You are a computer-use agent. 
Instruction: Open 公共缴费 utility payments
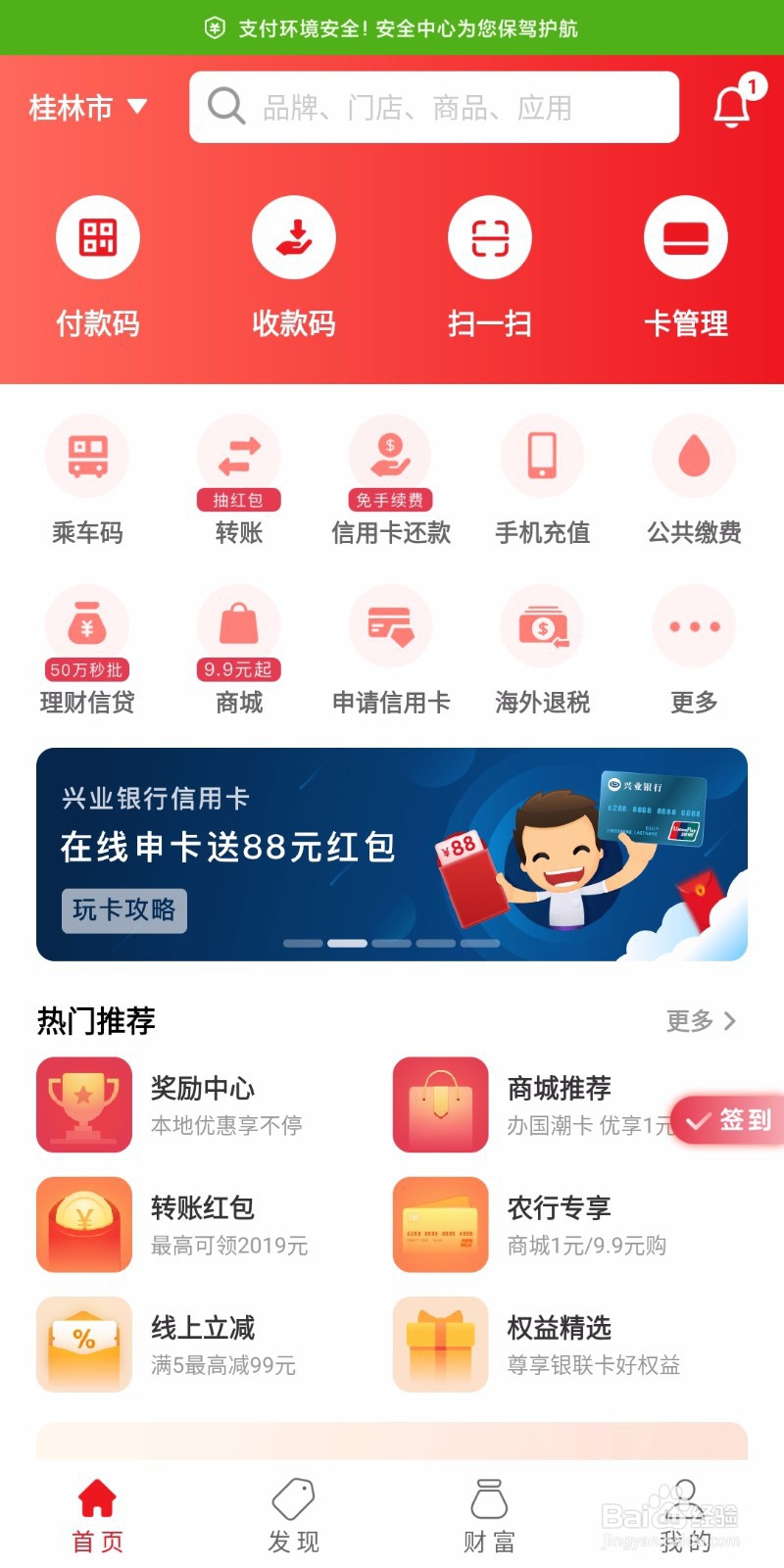tap(694, 480)
